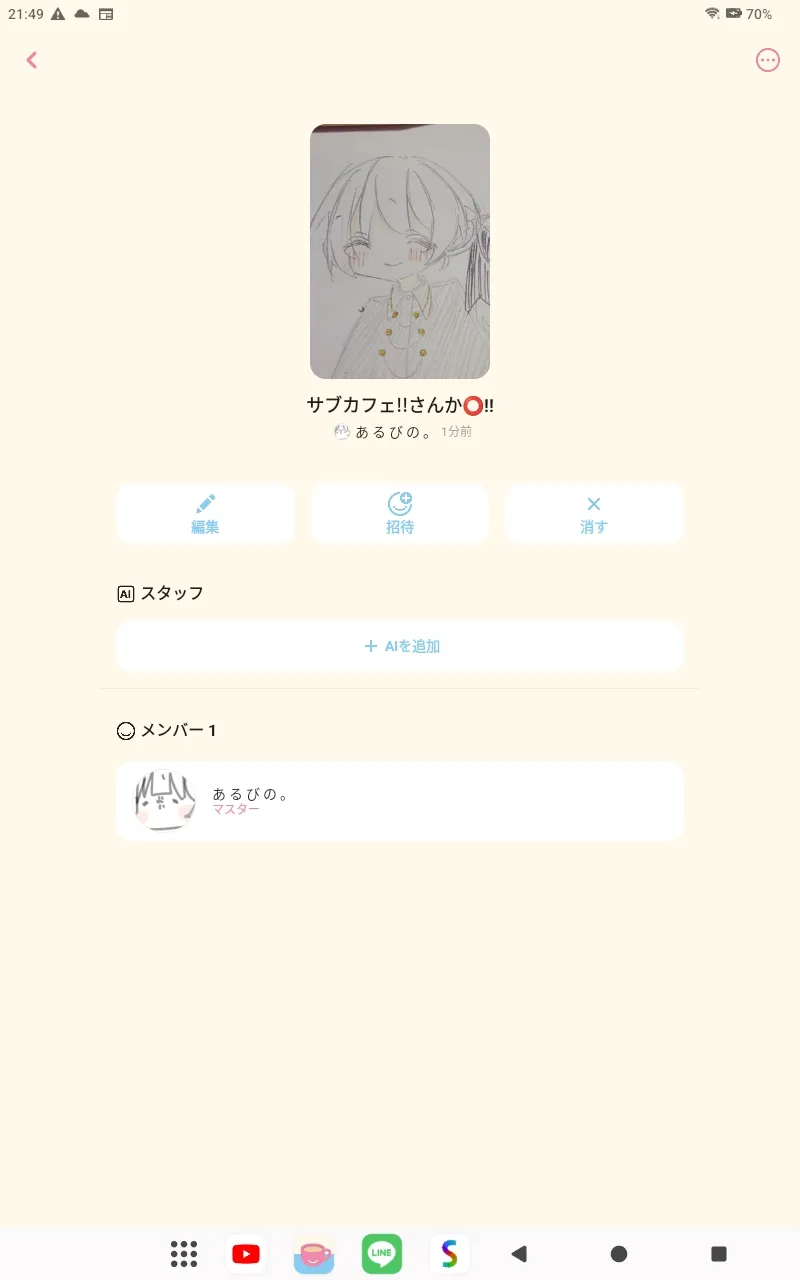The height and width of the screenshot is (1280, 800).
Task: Launch YouTube from the taskbar
Action: 246,1254
